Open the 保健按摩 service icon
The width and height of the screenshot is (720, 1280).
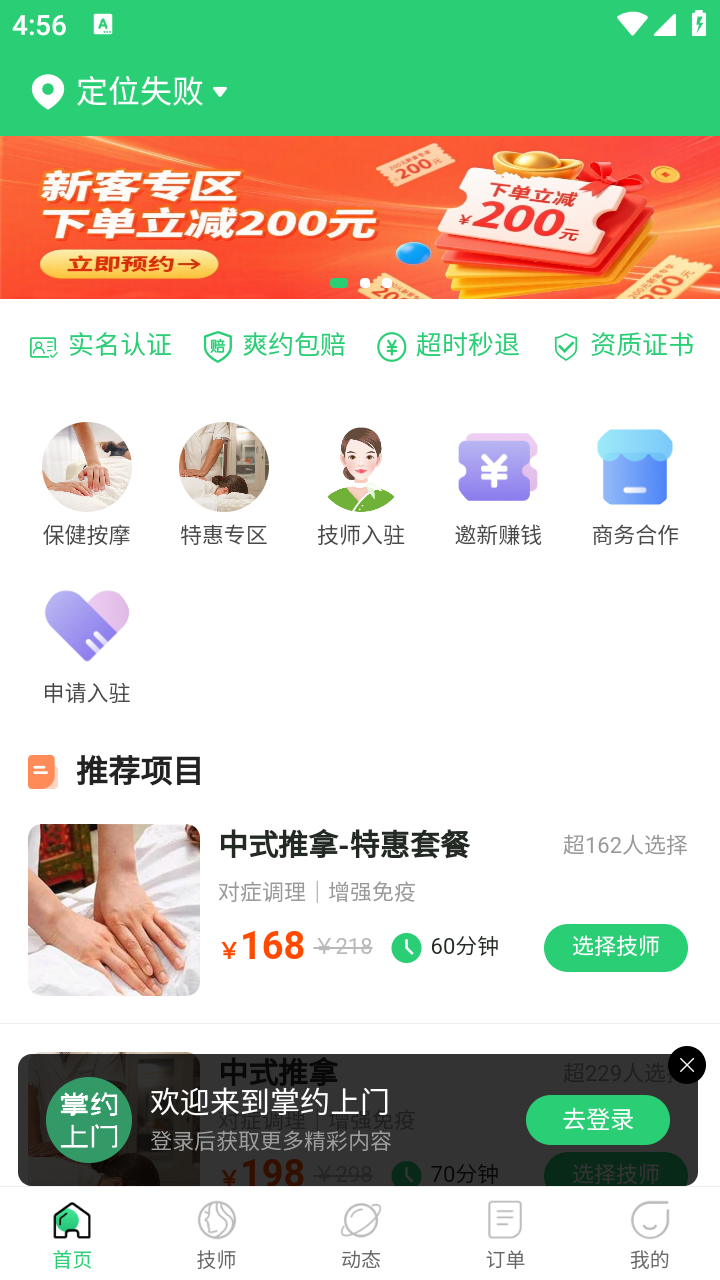pyautogui.click(x=87, y=467)
